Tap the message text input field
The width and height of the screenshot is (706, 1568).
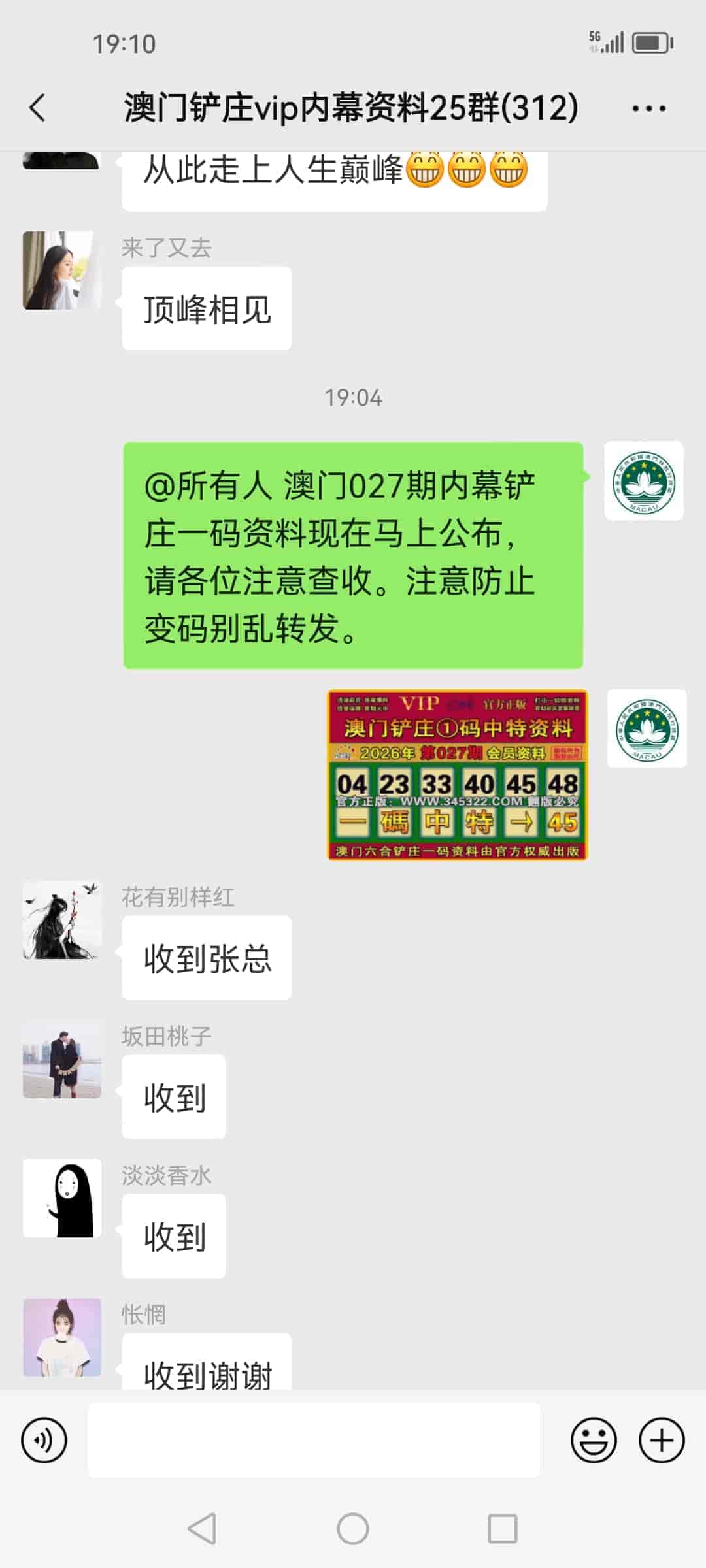pyautogui.click(x=314, y=1441)
